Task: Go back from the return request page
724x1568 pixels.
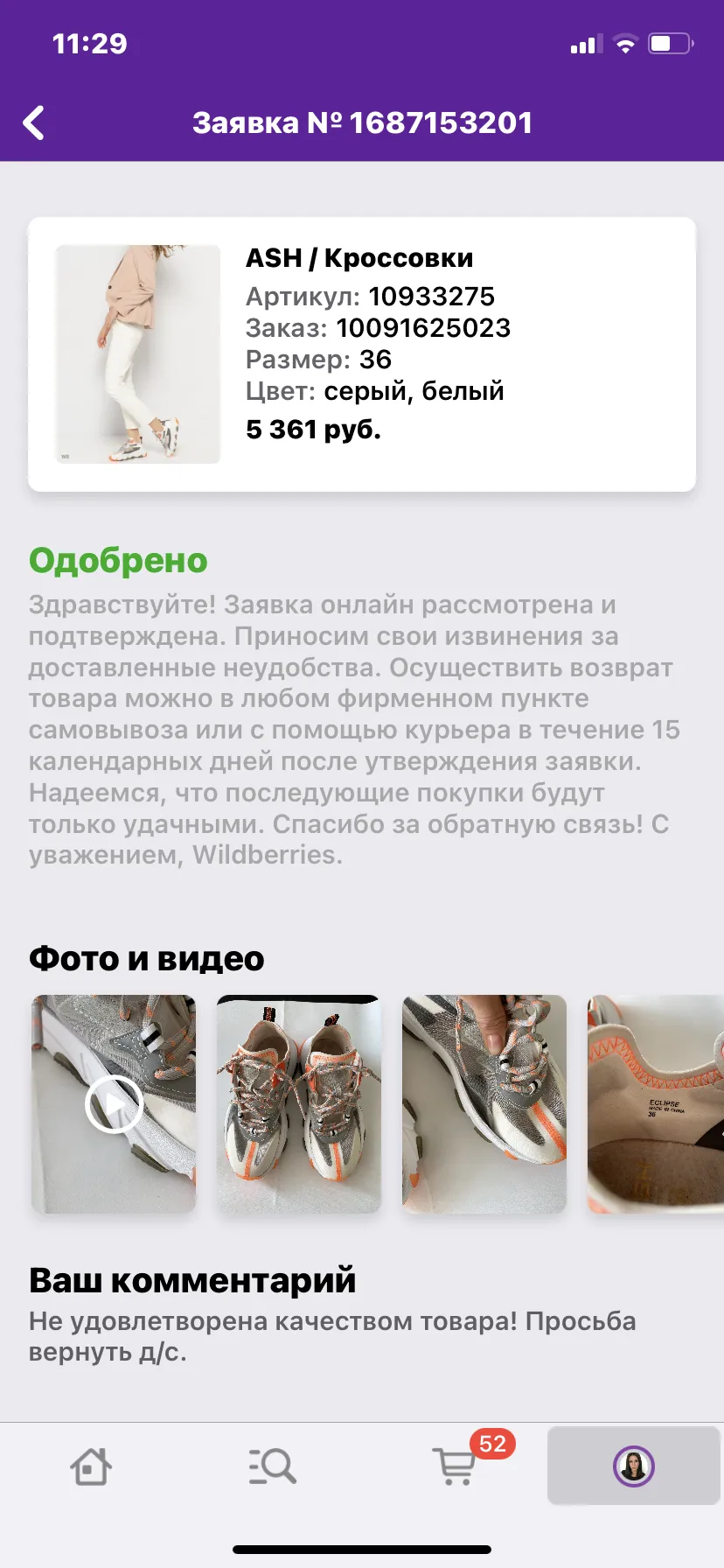Action: pos(34,123)
